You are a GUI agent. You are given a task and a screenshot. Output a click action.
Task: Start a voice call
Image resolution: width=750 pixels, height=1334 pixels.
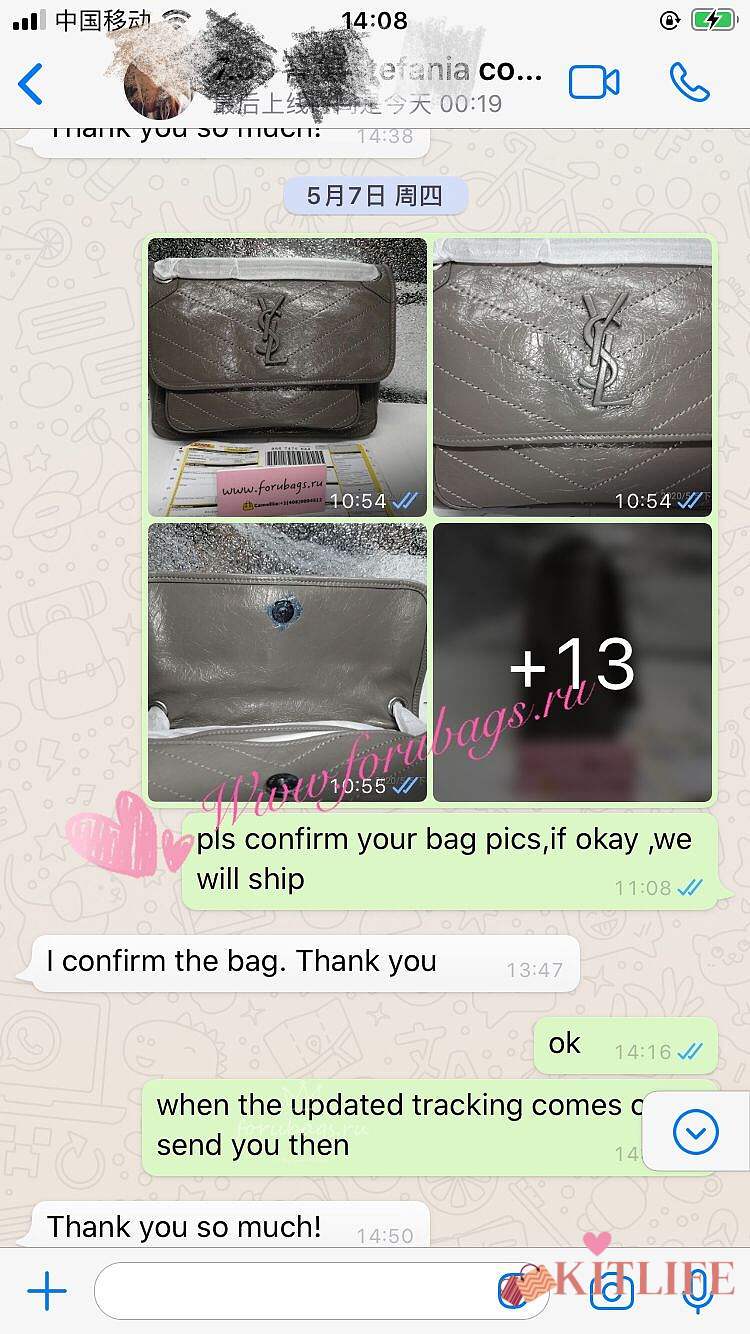(x=689, y=83)
